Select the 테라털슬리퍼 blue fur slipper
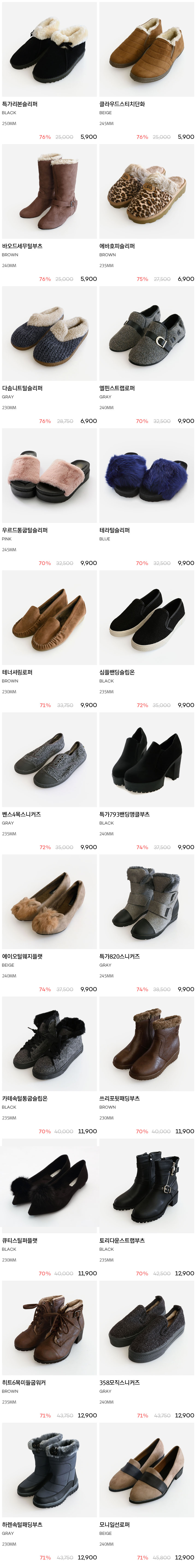This screenshot has width=196, height=1568. click(x=146, y=475)
